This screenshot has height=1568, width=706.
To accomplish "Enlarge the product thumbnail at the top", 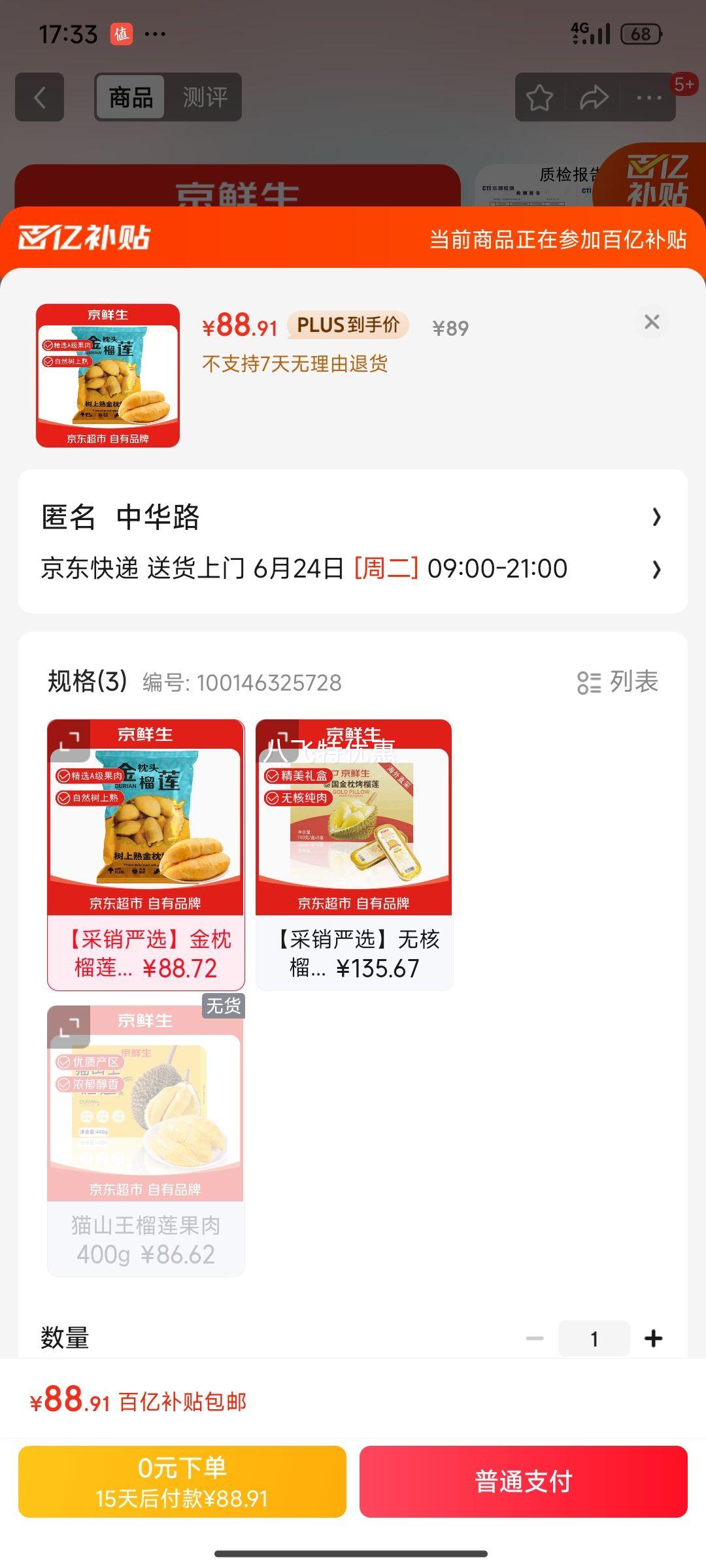I will [108, 376].
